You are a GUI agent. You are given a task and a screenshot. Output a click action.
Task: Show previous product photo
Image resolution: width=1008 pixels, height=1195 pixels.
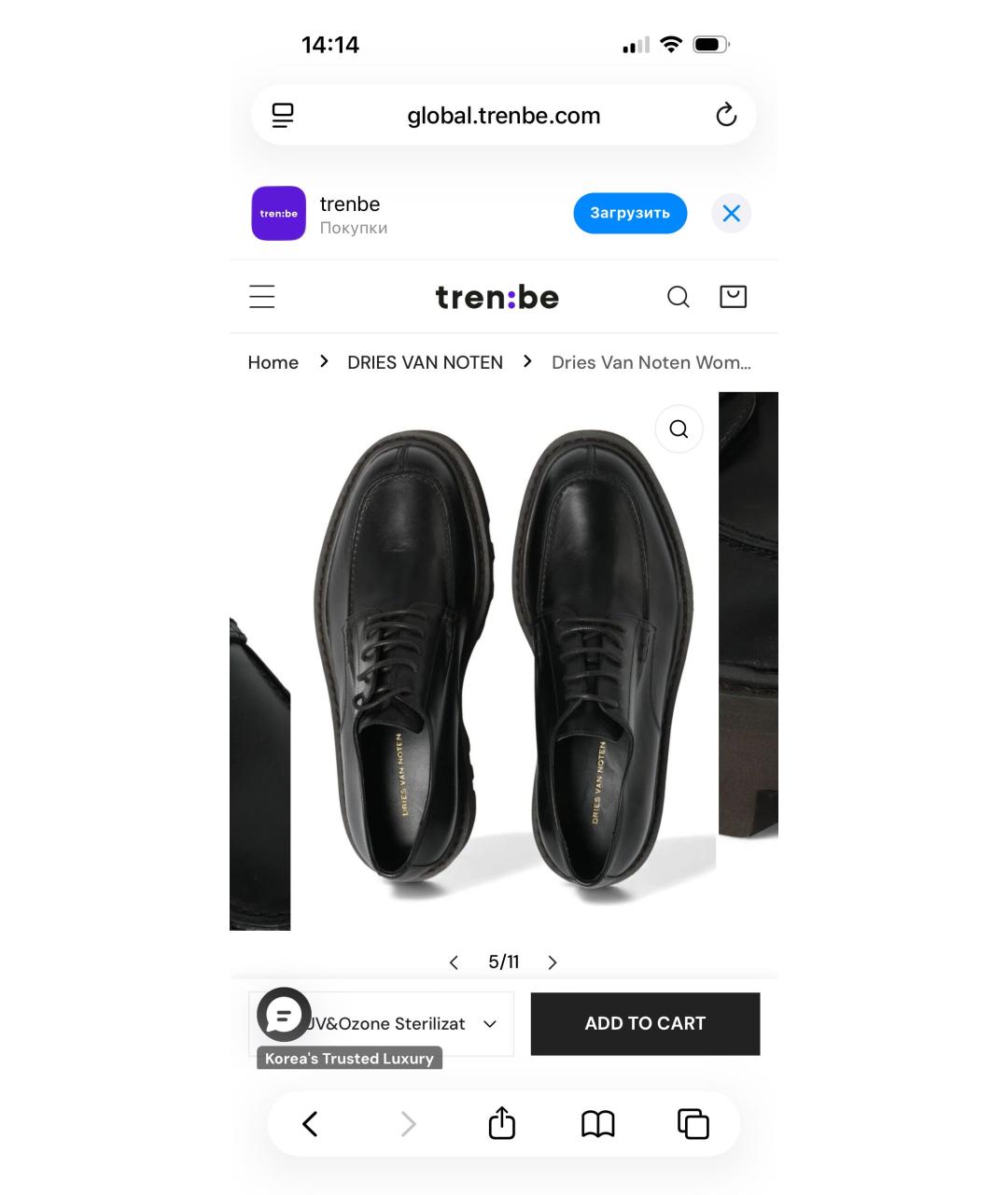454,963
